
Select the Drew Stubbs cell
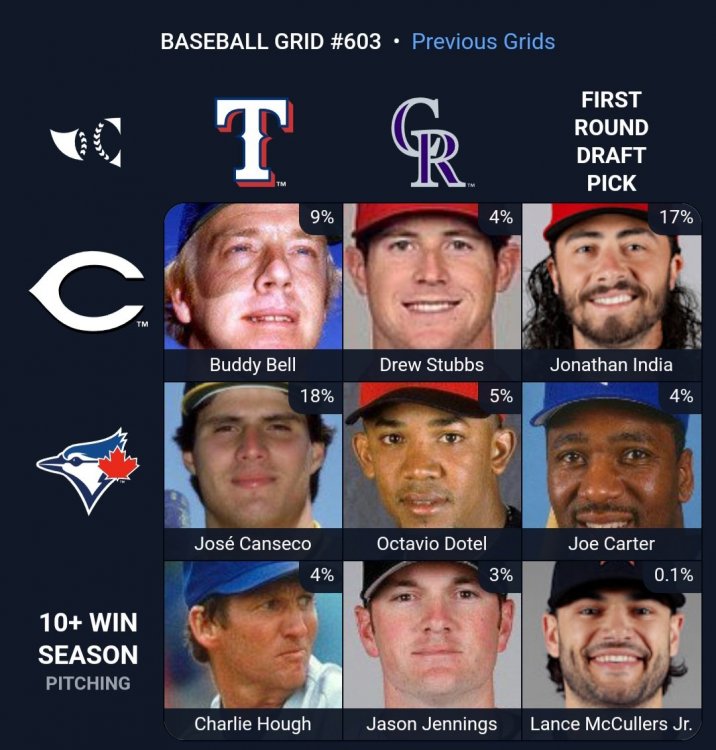(x=432, y=290)
